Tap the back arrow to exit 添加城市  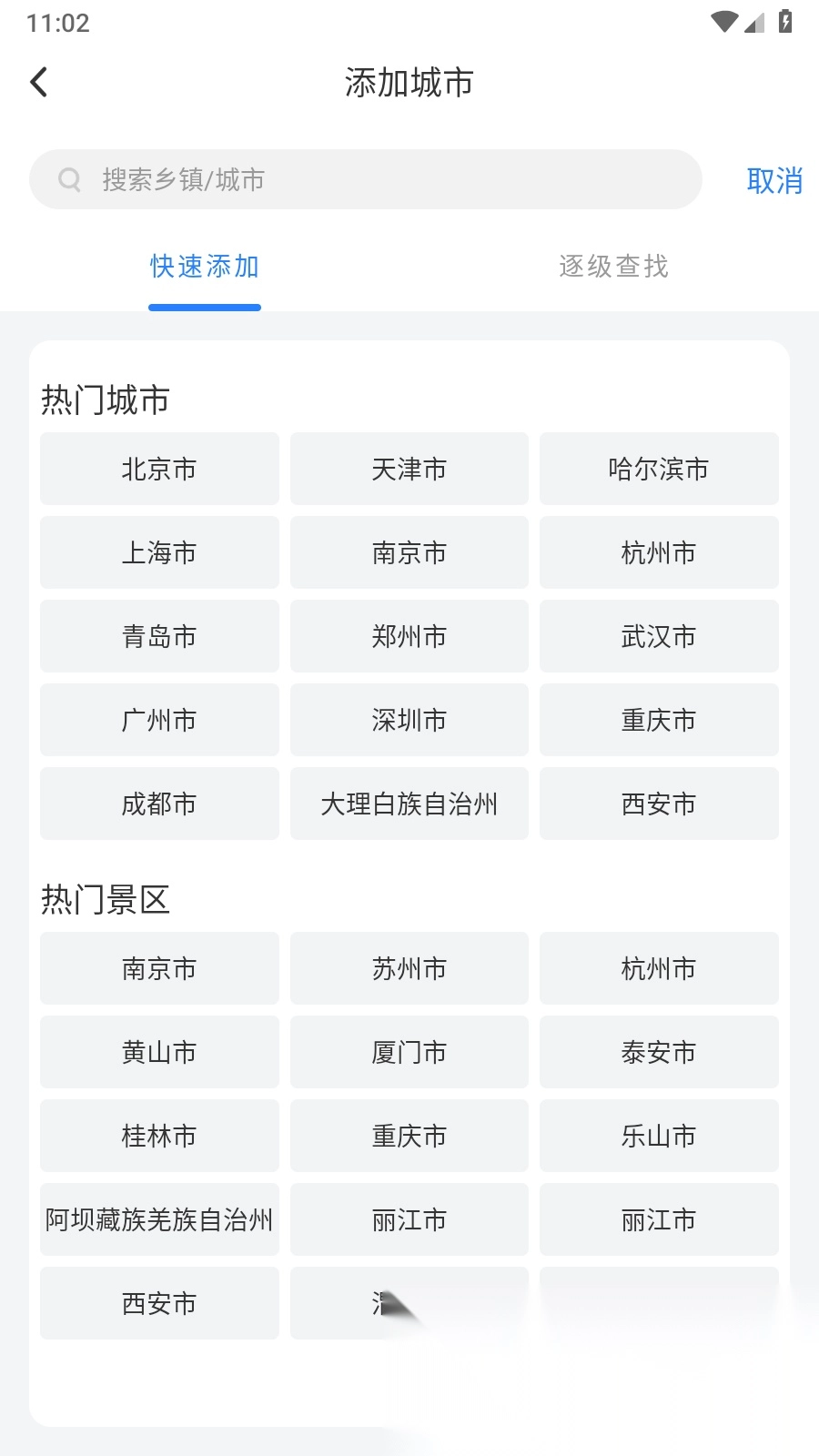pyautogui.click(x=38, y=81)
